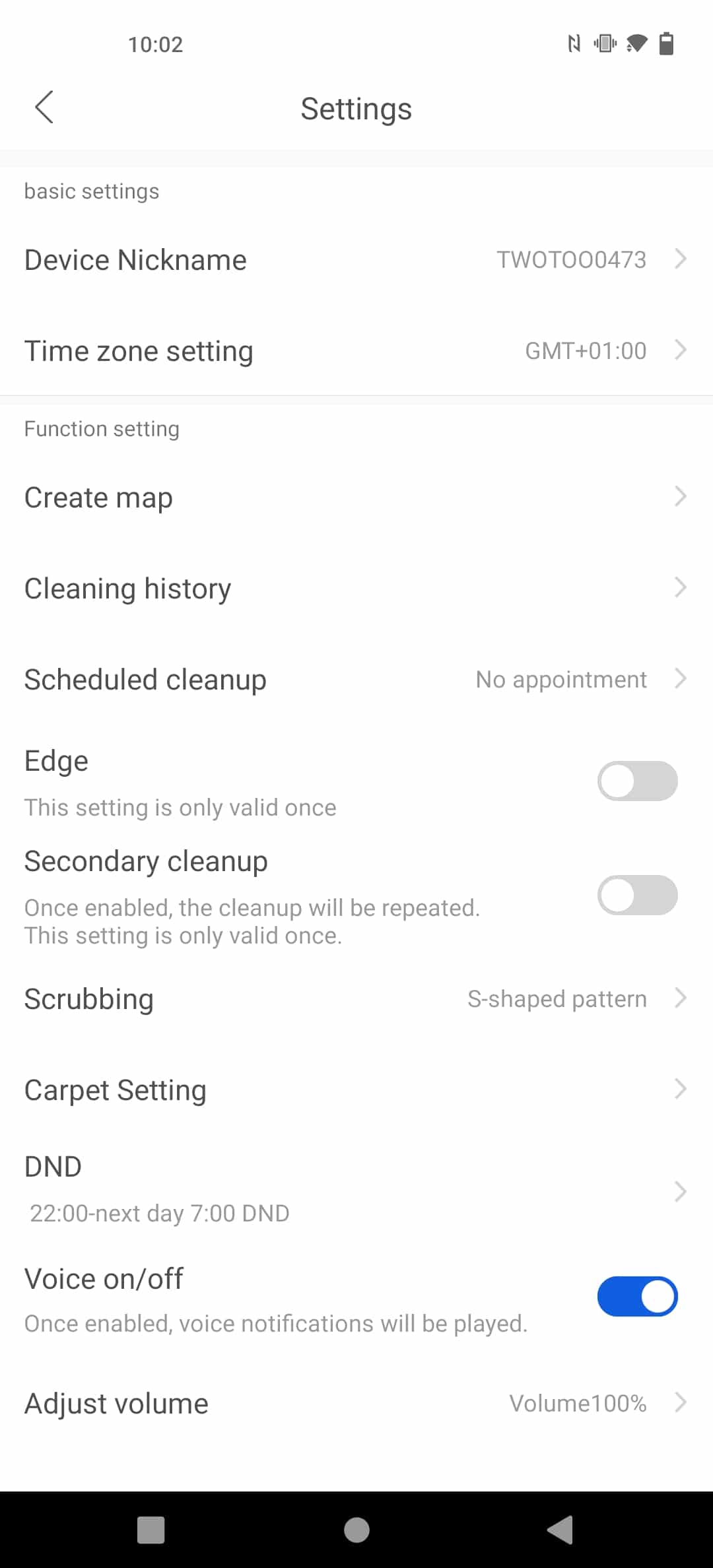
Task: Open recent apps from navigation bar
Action: coord(151,1530)
